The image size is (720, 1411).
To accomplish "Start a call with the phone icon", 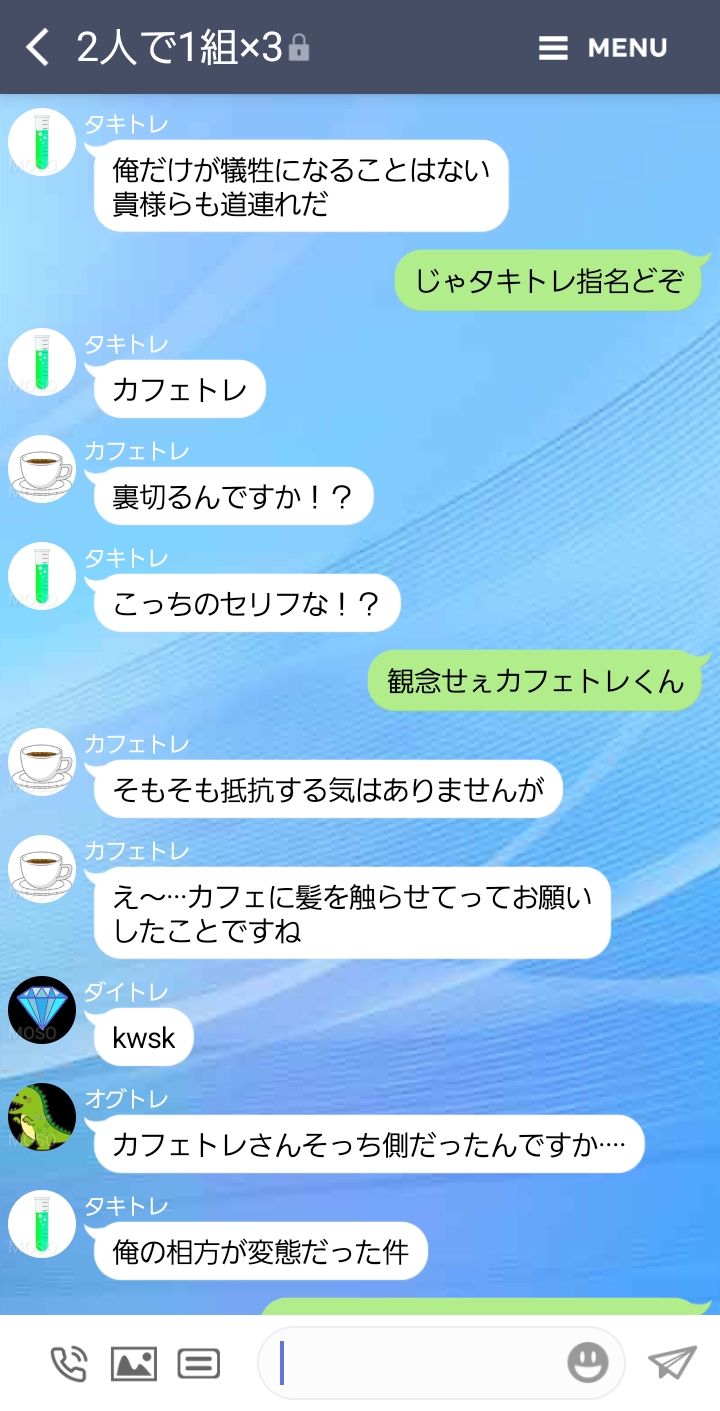I will pyautogui.click(x=68, y=1363).
